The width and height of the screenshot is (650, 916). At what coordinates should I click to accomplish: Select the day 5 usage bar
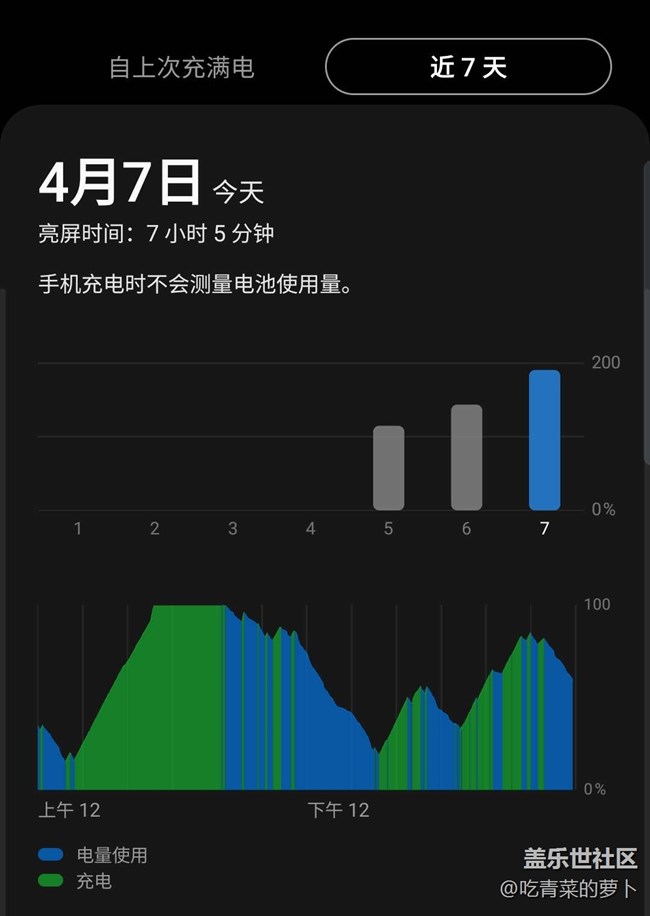388,468
